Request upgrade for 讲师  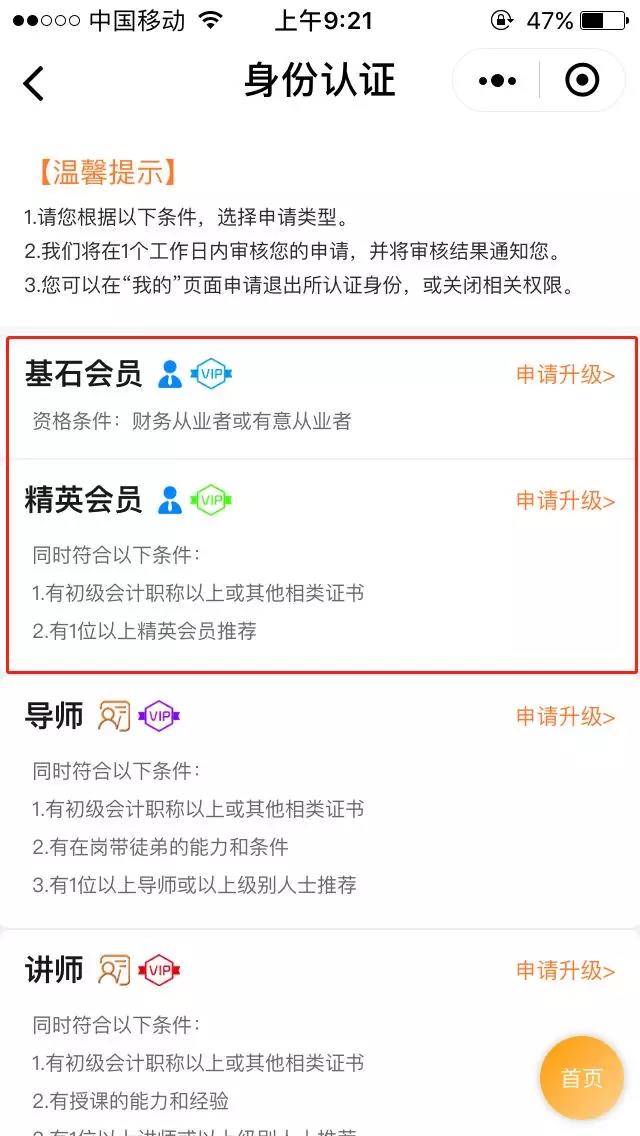pos(565,970)
